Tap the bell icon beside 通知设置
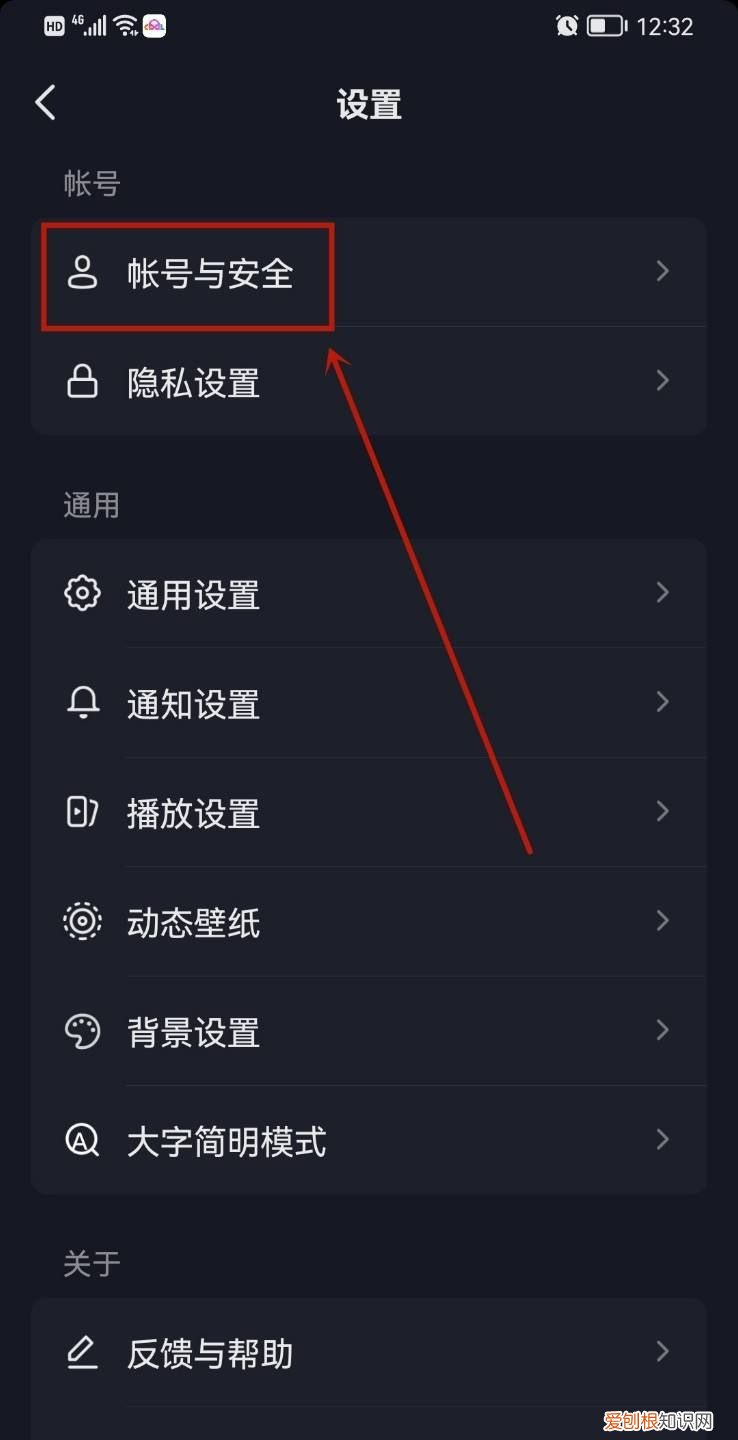738x1440 pixels. 82,703
